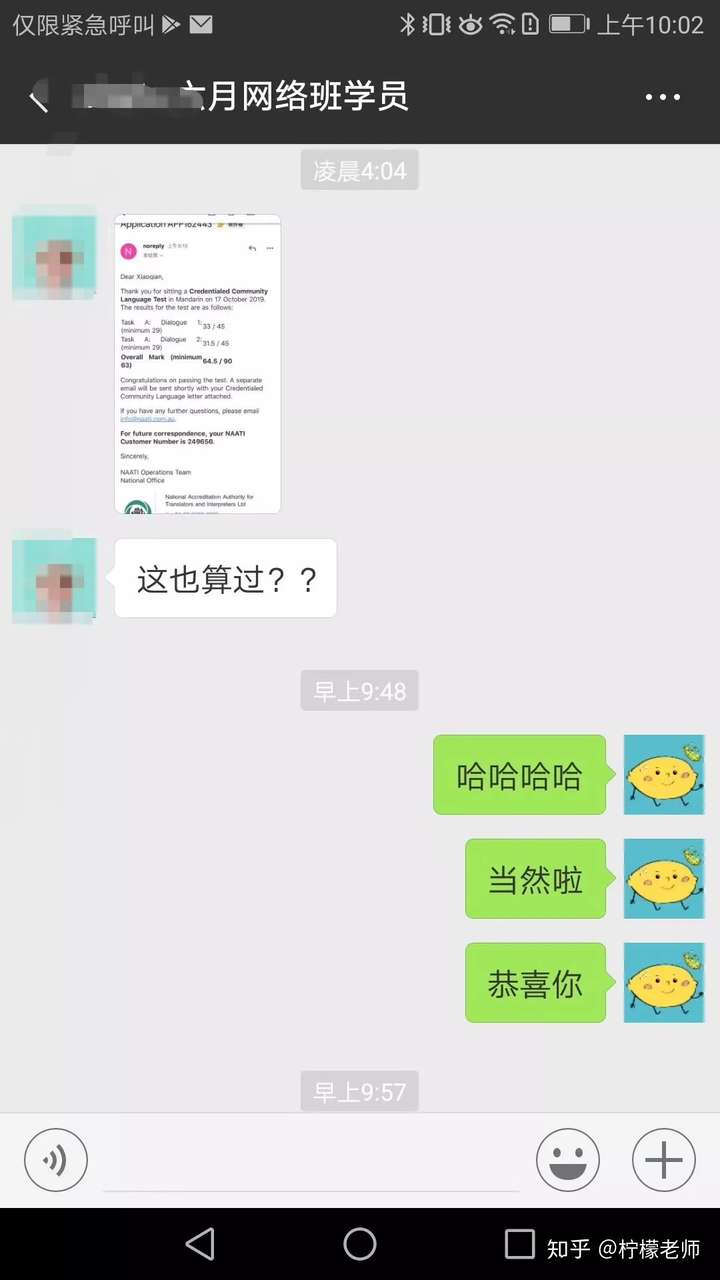Open the emoji sticker panel
This screenshot has width=720, height=1280.
(x=568, y=1160)
